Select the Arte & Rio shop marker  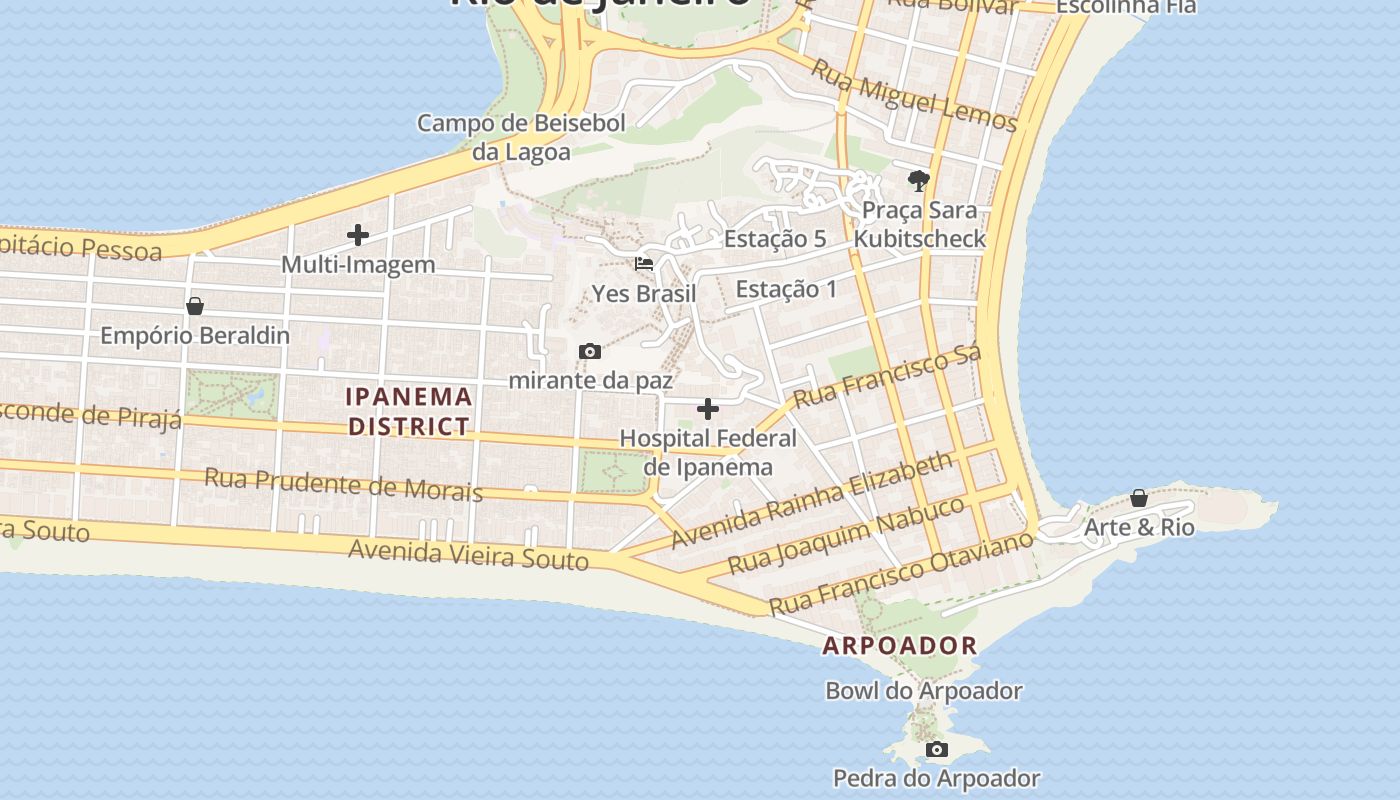(x=1139, y=497)
